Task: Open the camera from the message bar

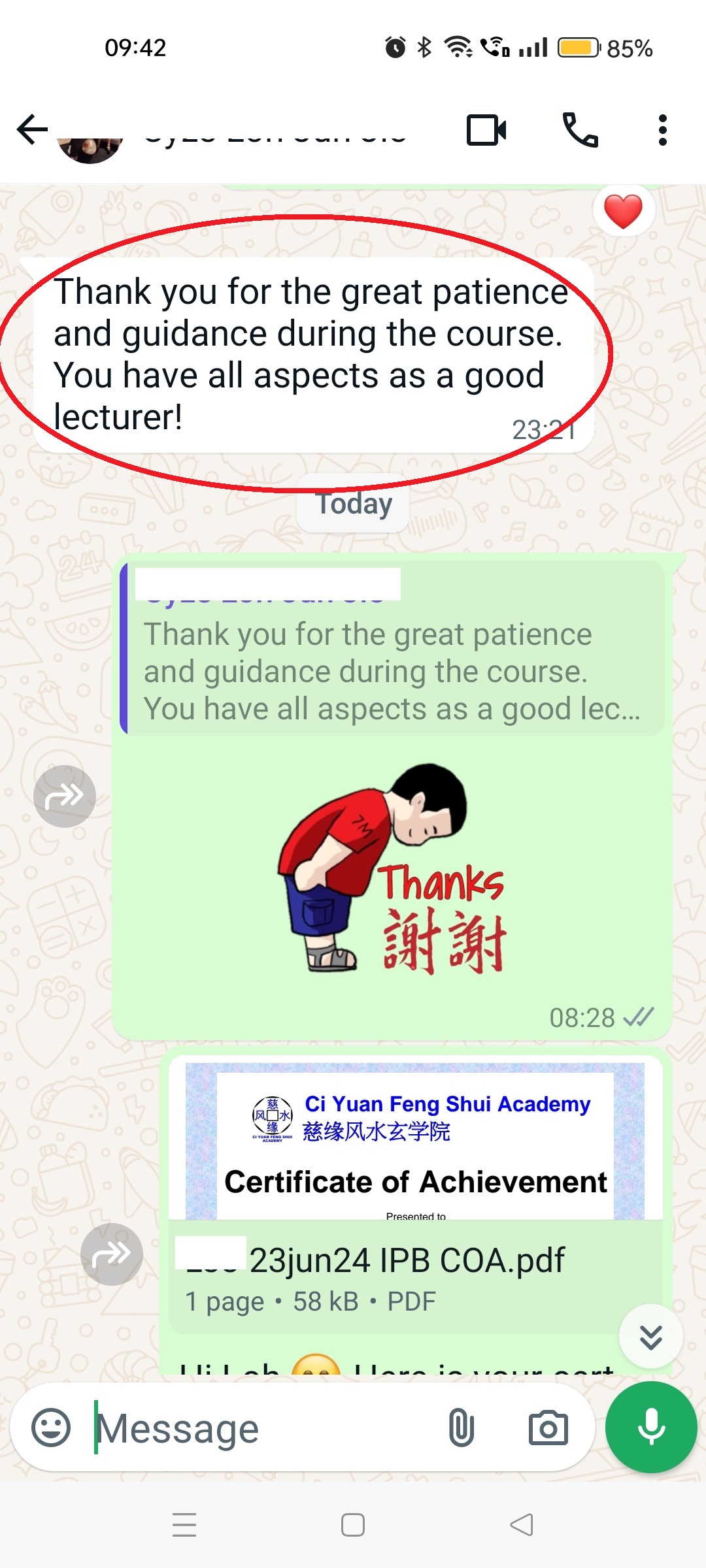Action: 548,1428
